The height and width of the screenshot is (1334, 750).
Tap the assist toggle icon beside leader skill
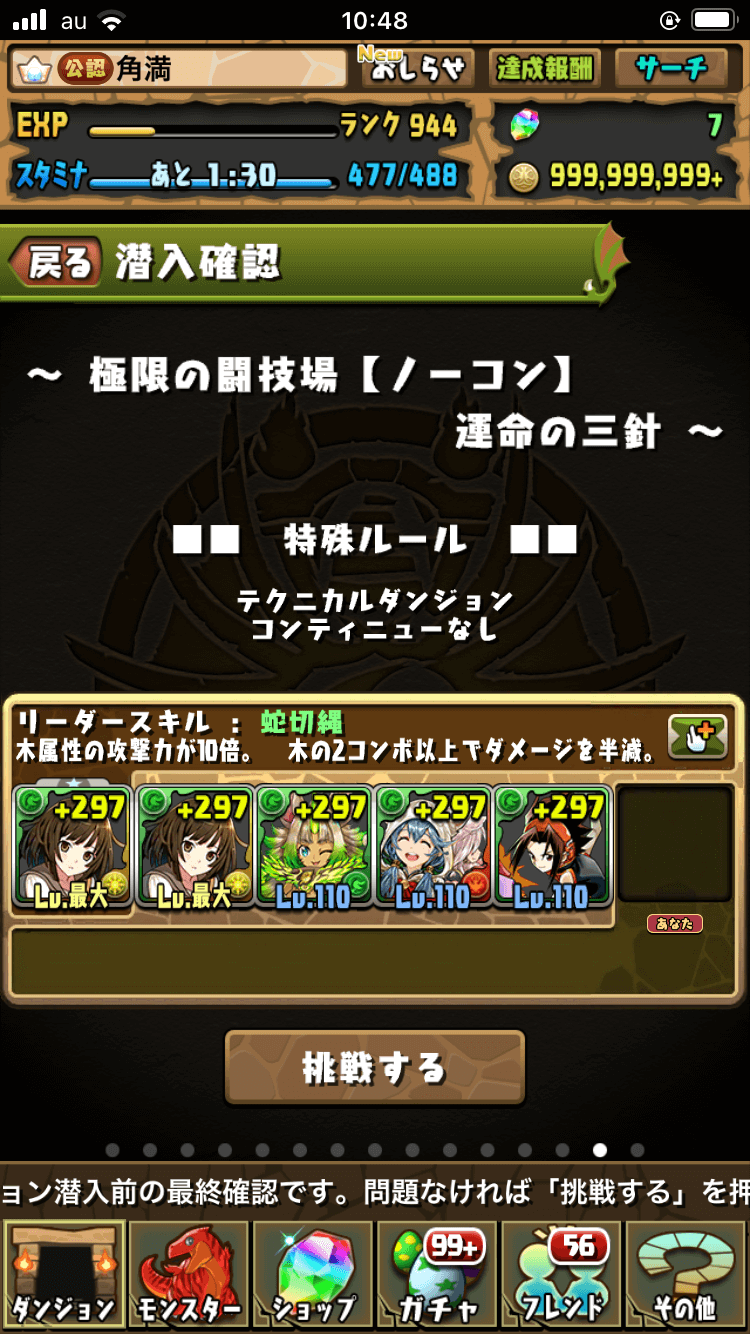tap(696, 738)
